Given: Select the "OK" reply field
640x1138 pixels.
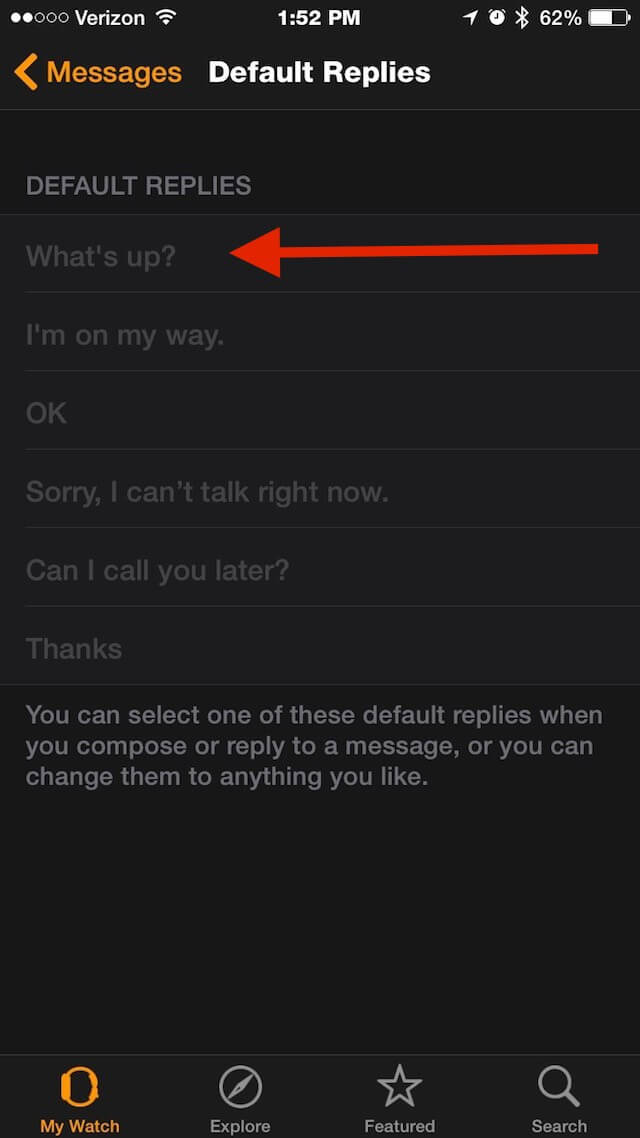Looking at the screenshot, I should pos(320,410).
